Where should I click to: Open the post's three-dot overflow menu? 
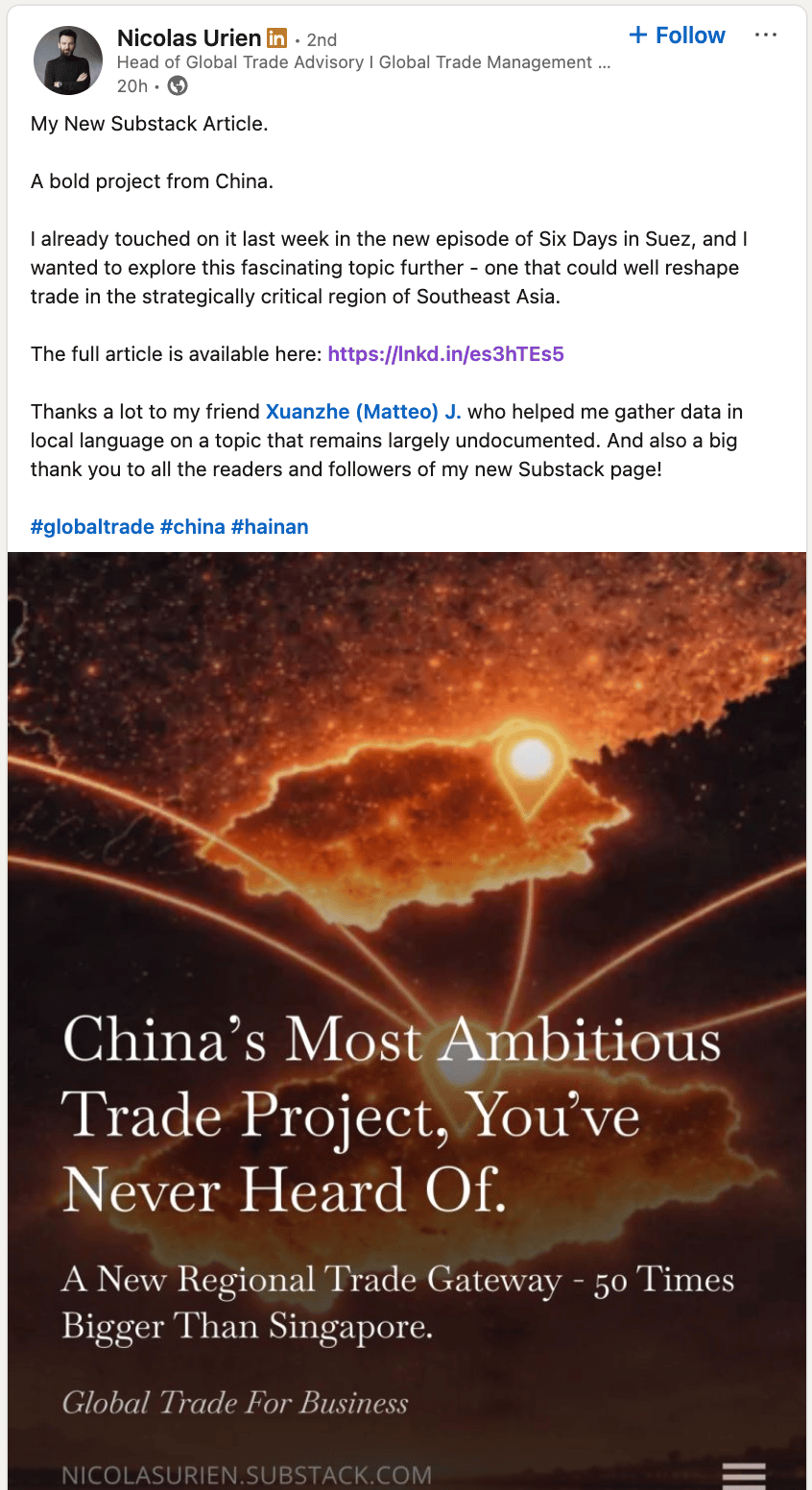point(765,36)
